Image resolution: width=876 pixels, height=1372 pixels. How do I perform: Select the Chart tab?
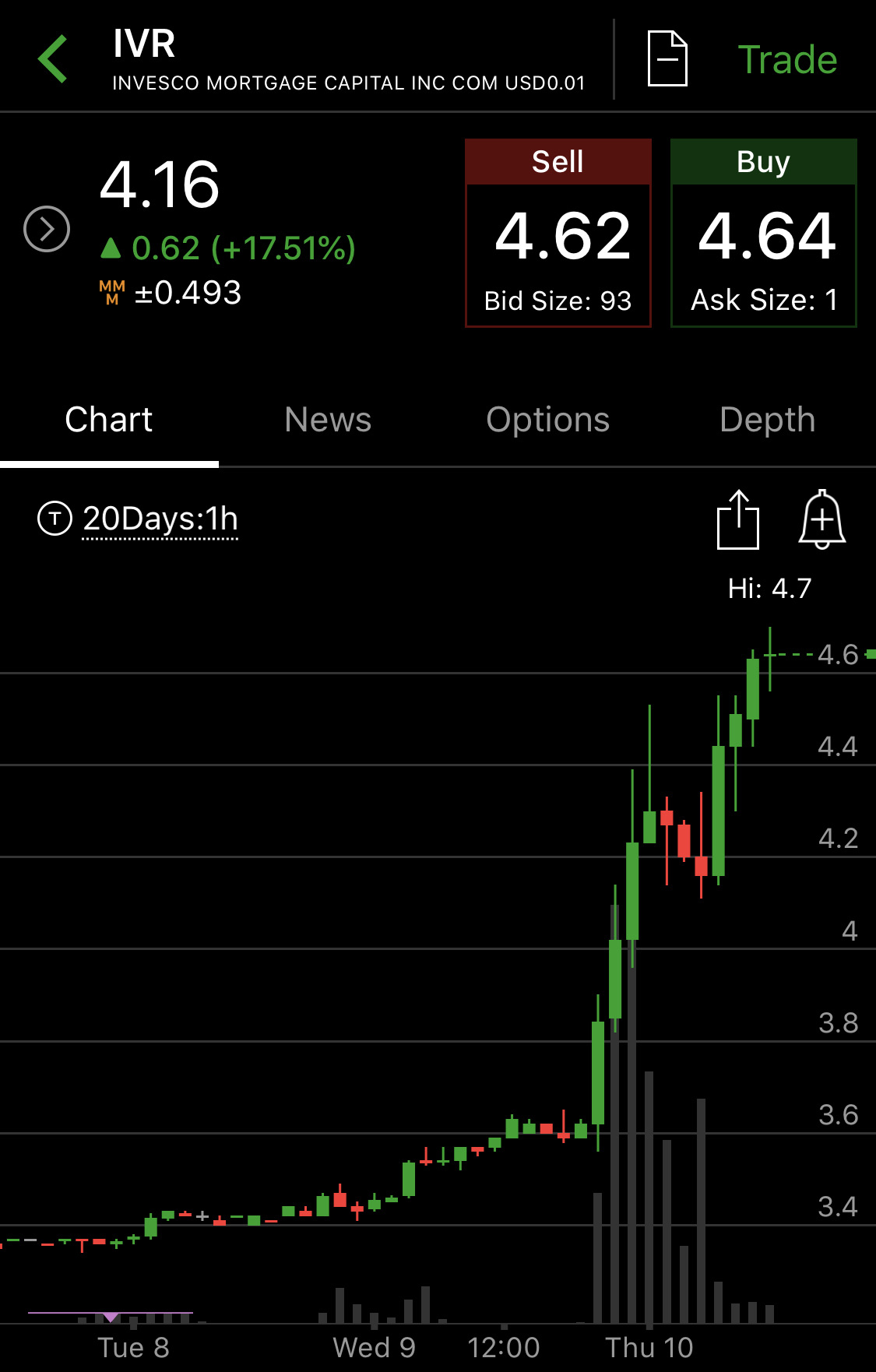pos(109,420)
